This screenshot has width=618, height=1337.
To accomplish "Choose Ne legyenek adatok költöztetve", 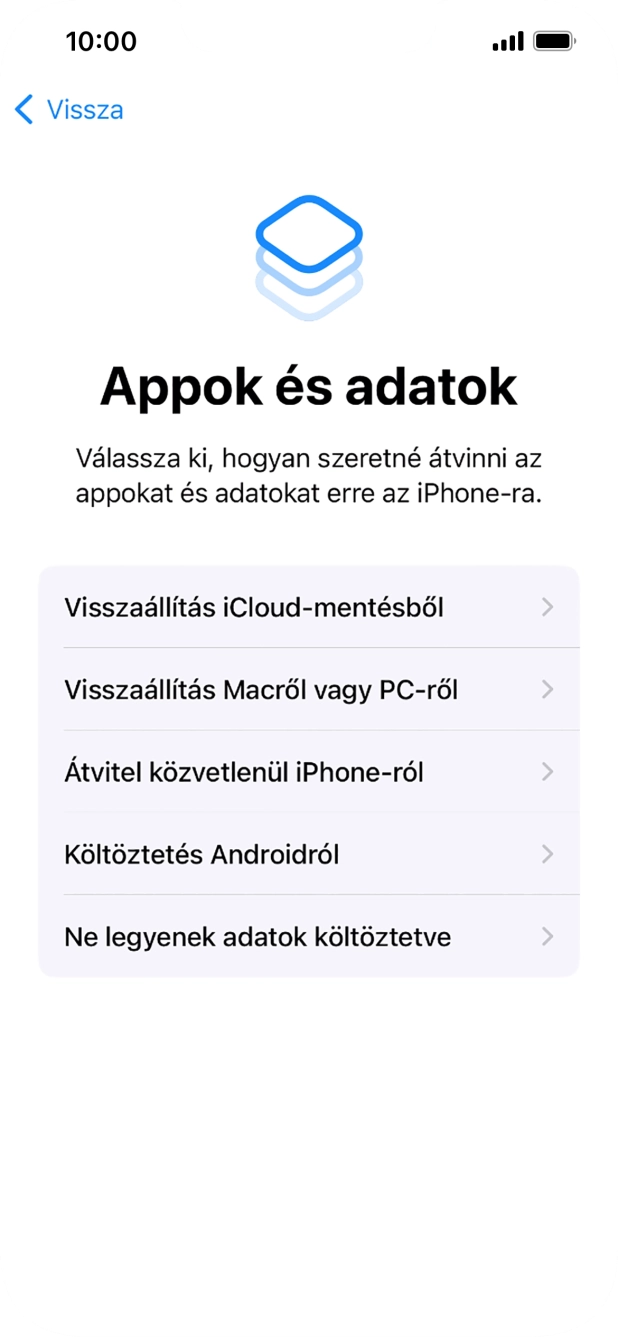I will (x=308, y=936).
